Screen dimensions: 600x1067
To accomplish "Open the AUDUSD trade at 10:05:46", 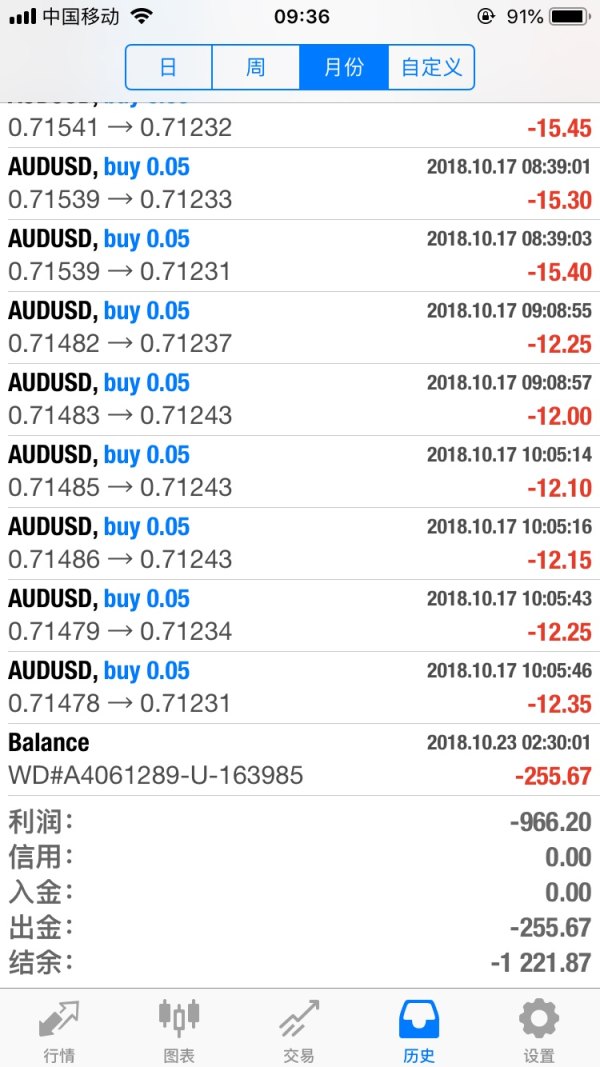I will pos(300,688).
